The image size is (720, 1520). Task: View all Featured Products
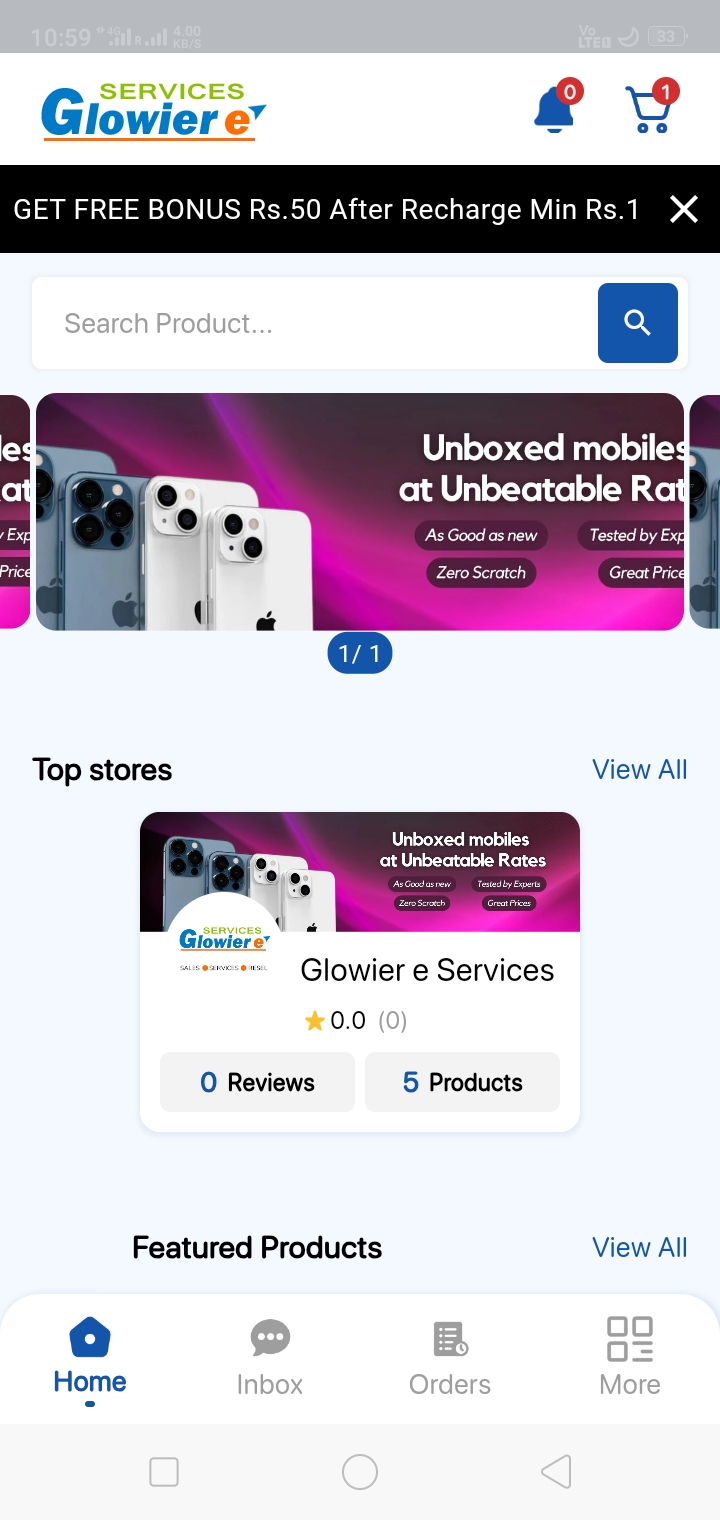[x=639, y=1248]
